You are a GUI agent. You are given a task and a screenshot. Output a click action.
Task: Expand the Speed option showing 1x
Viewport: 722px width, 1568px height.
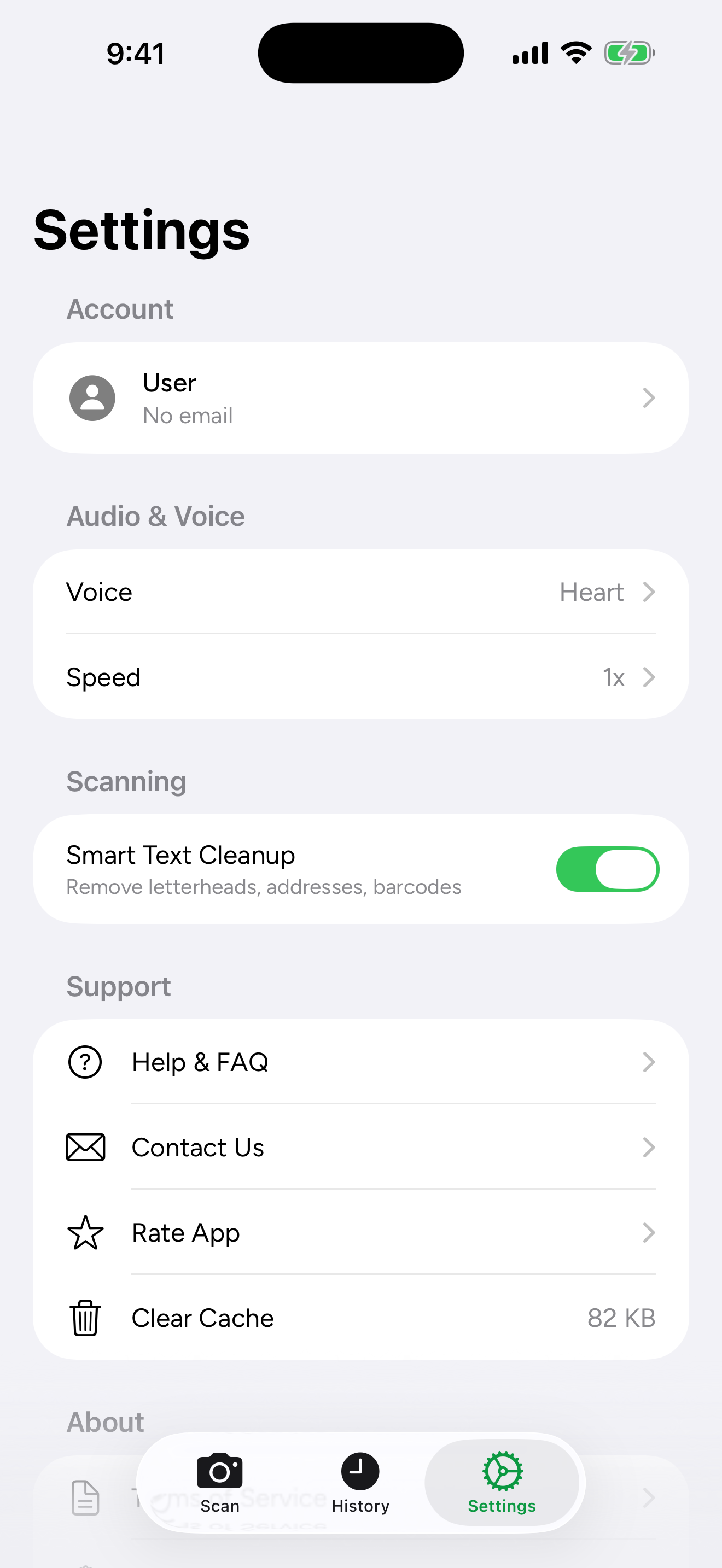pos(361,677)
